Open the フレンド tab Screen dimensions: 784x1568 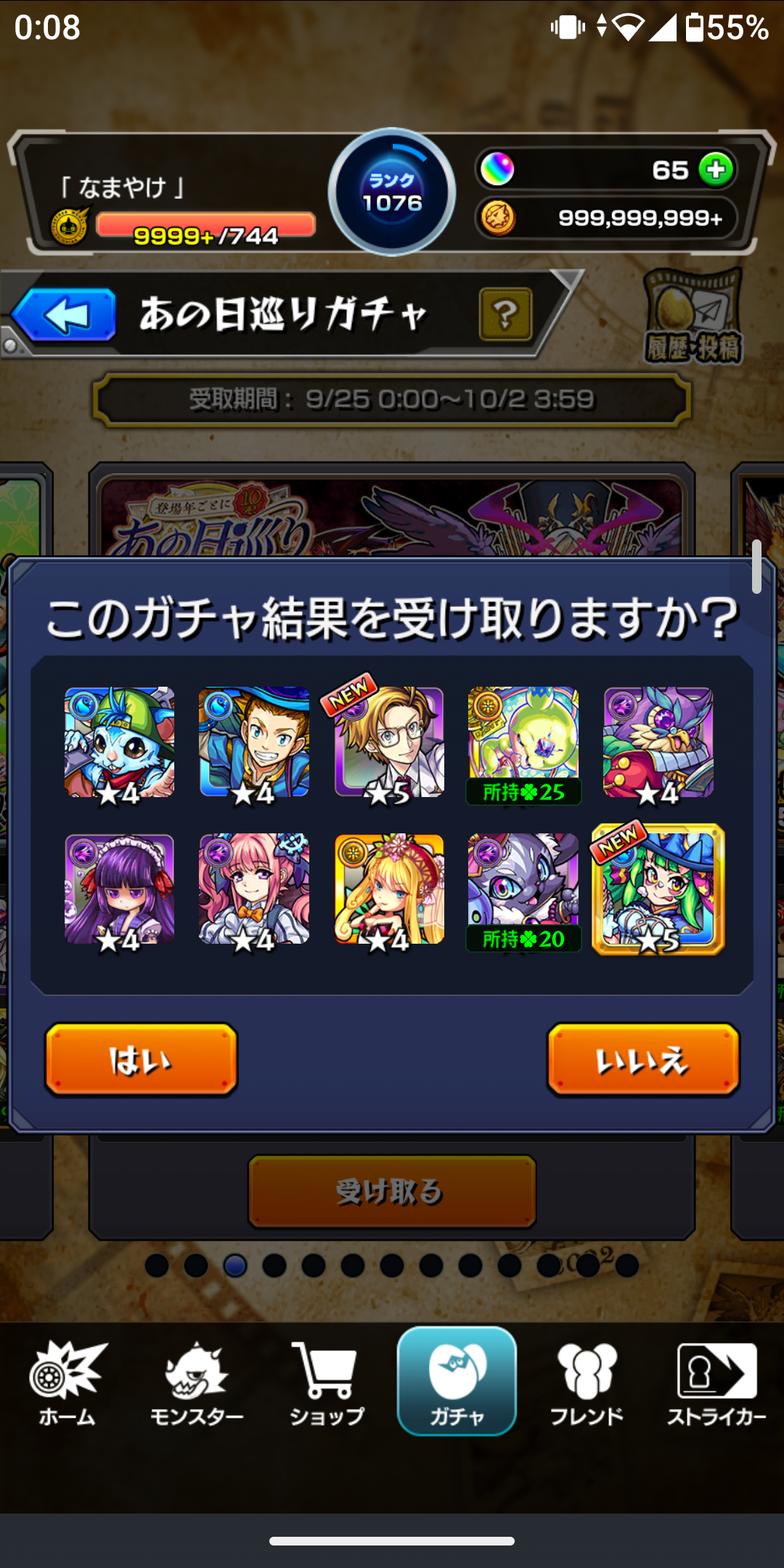point(587,1382)
